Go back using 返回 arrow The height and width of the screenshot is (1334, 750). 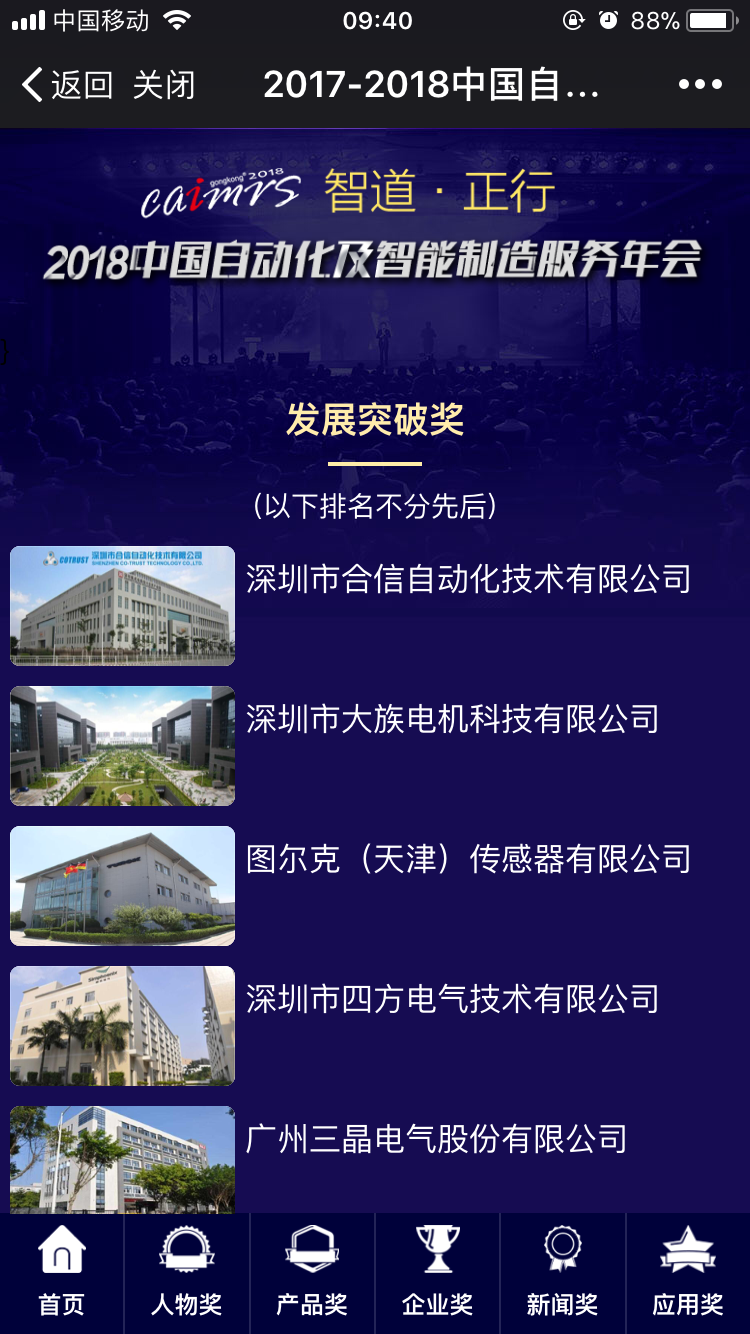(x=66, y=85)
